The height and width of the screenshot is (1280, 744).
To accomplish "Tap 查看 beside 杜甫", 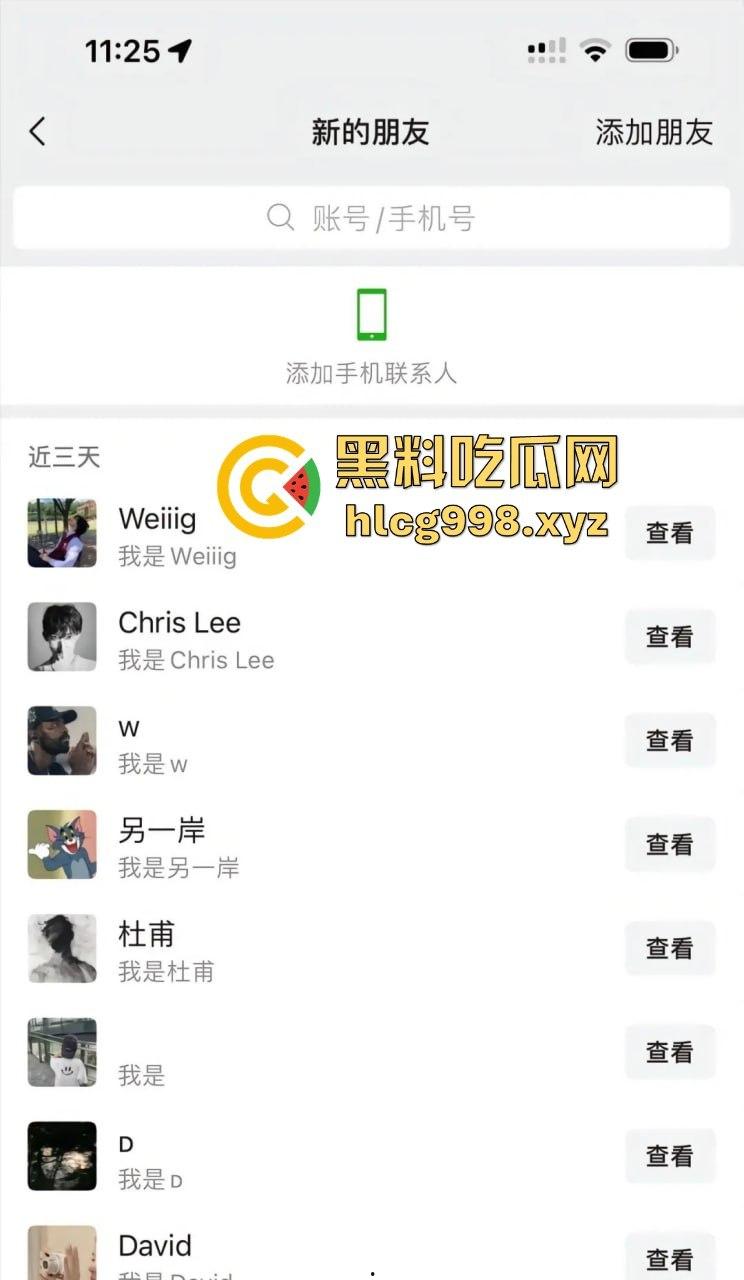I will pos(669,949).
